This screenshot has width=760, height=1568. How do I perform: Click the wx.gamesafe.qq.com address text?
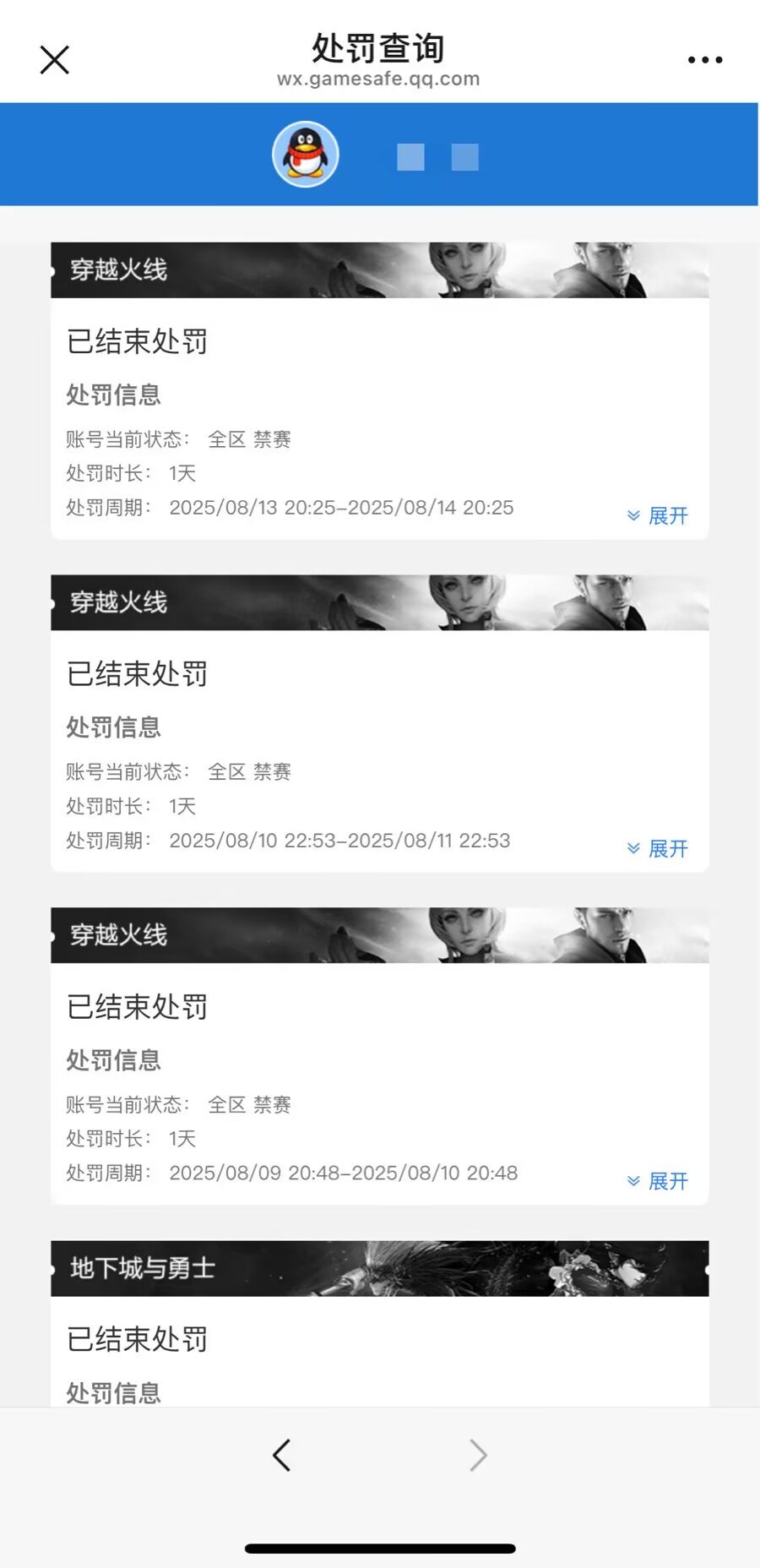tap(380, 79)
